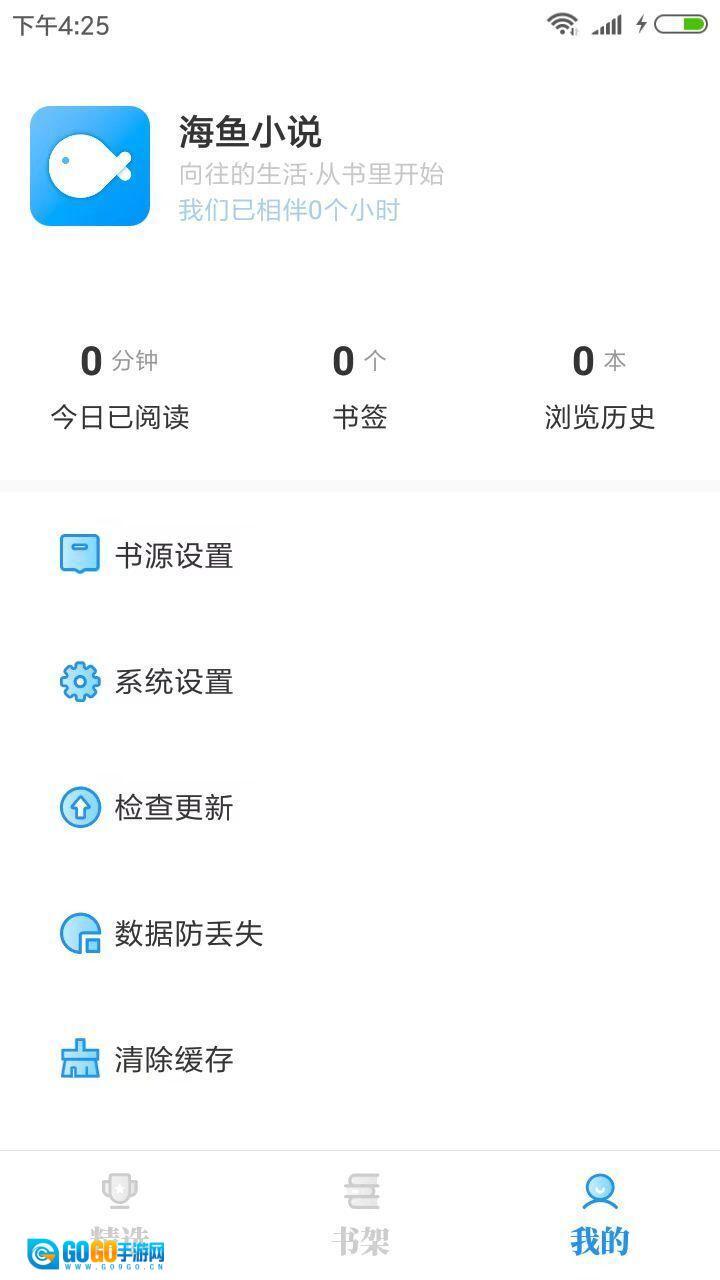Open 浏览历史 browsing history

point(599,387)
